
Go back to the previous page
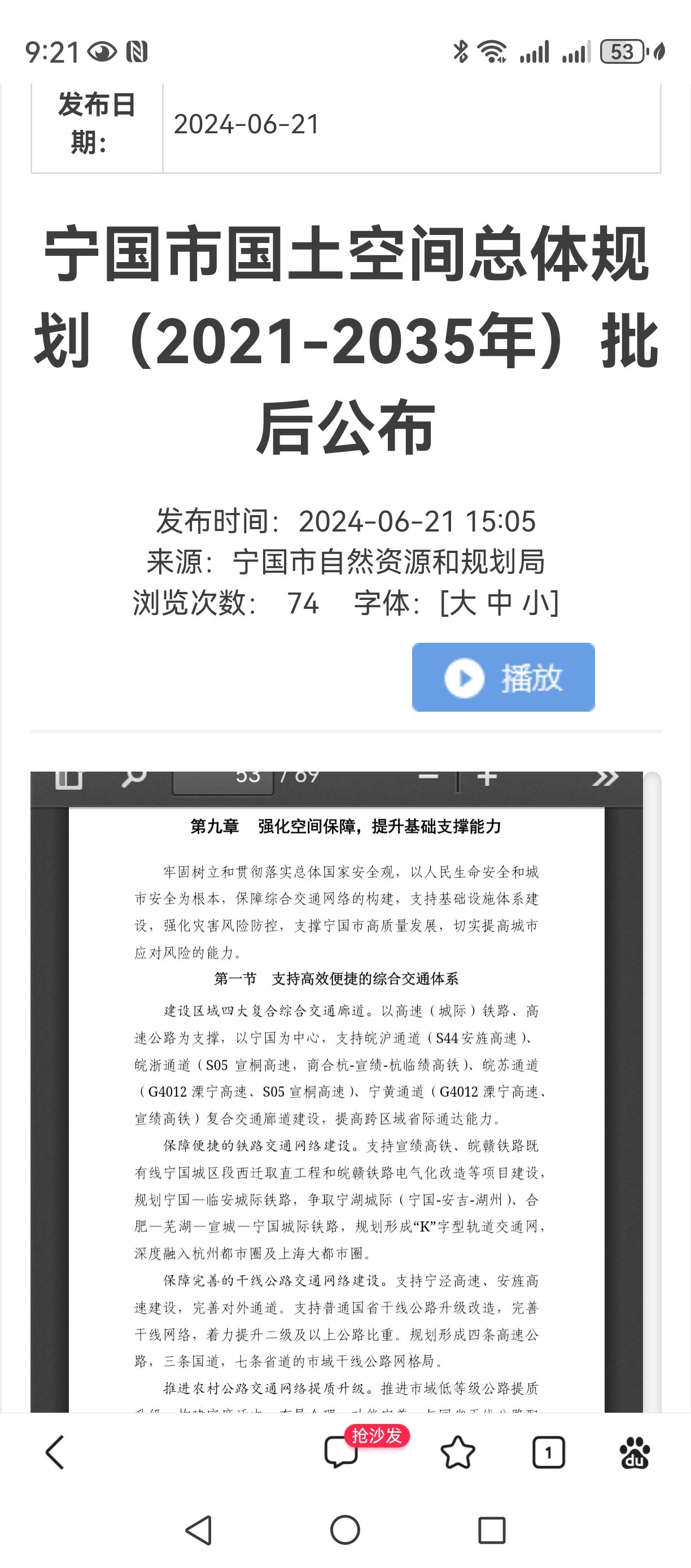pyautogui.click(x=55, y=1453)
